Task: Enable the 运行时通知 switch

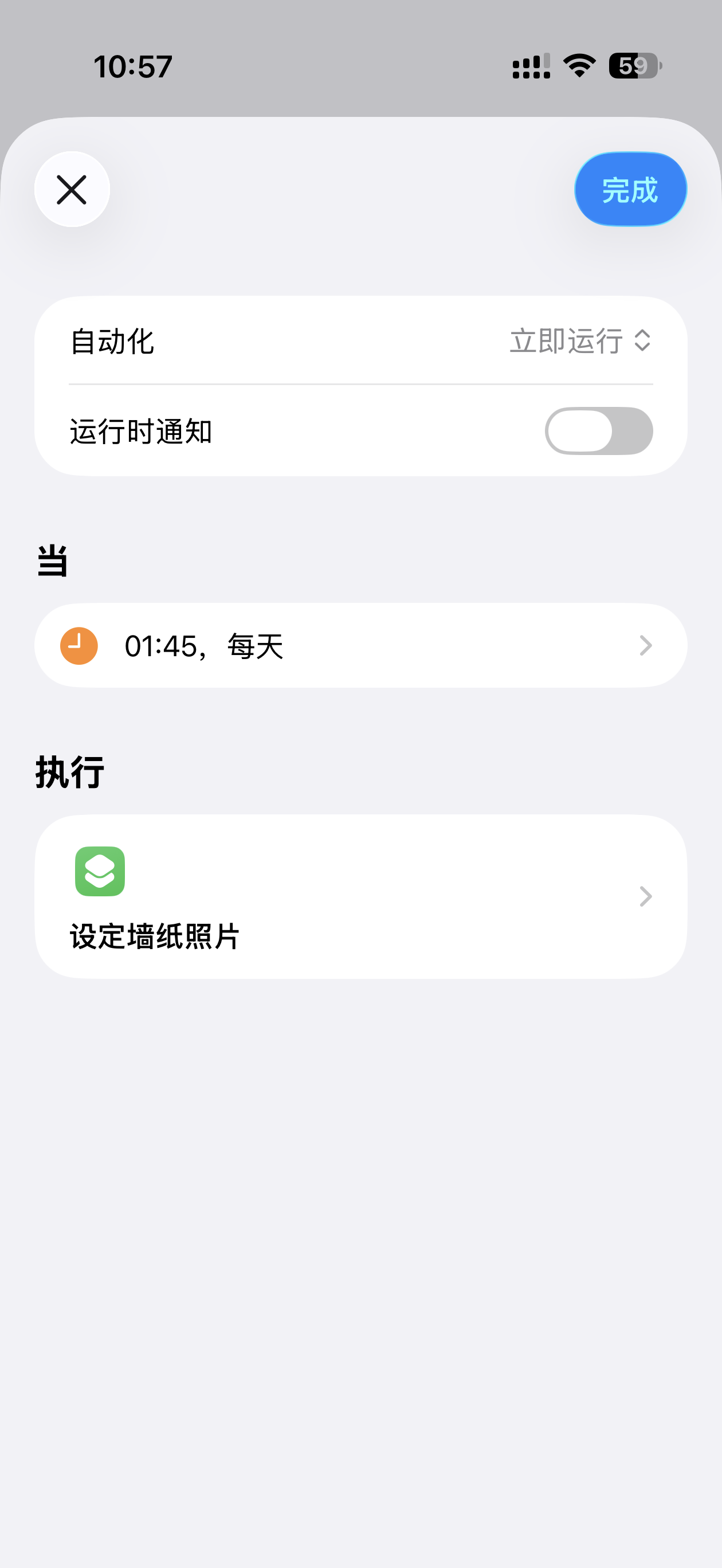Action: click(x=598, y=431)
